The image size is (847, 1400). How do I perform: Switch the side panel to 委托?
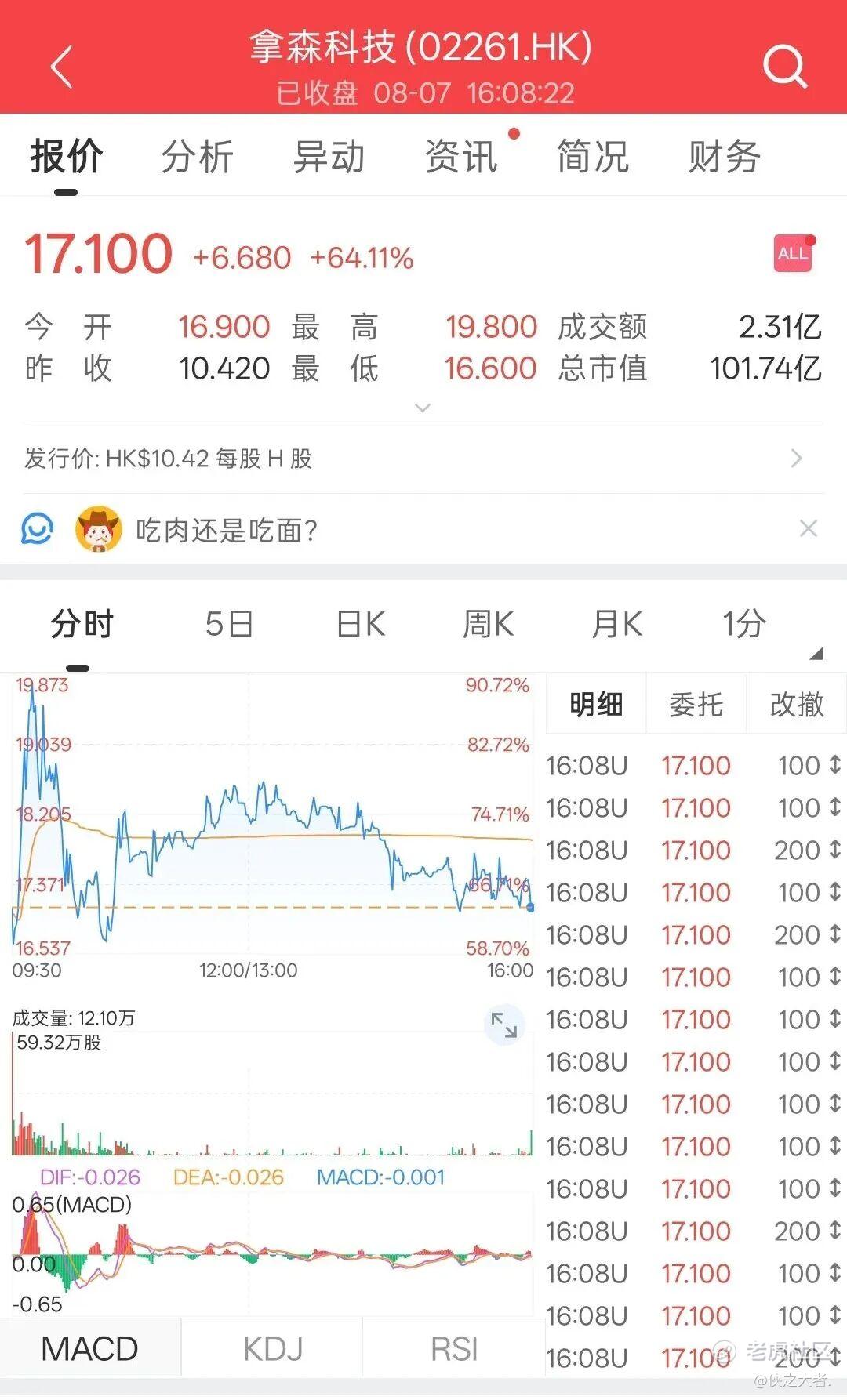click(696, 704)
